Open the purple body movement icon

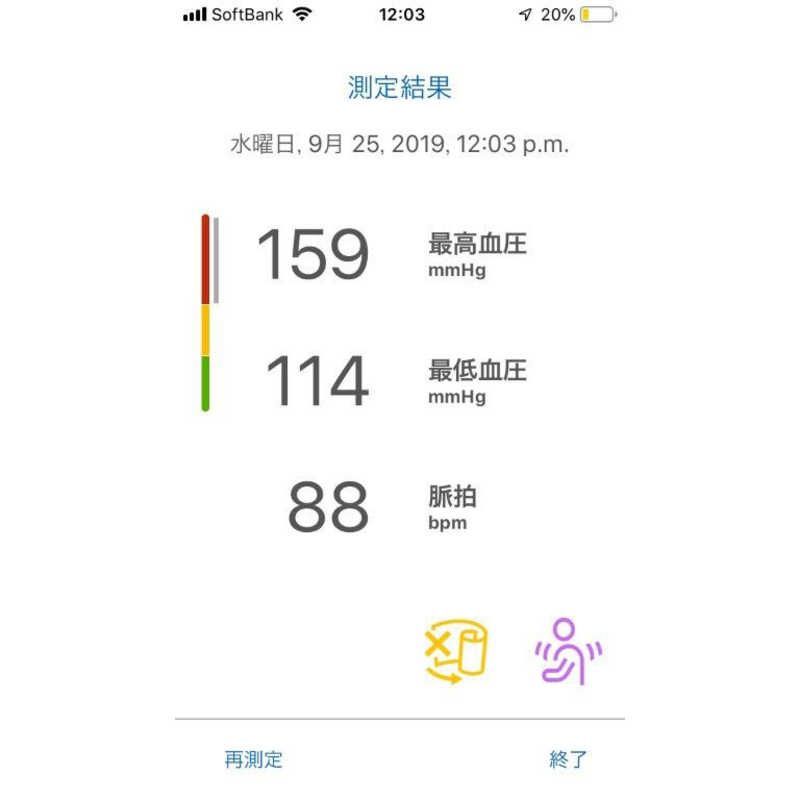[567, 651]
